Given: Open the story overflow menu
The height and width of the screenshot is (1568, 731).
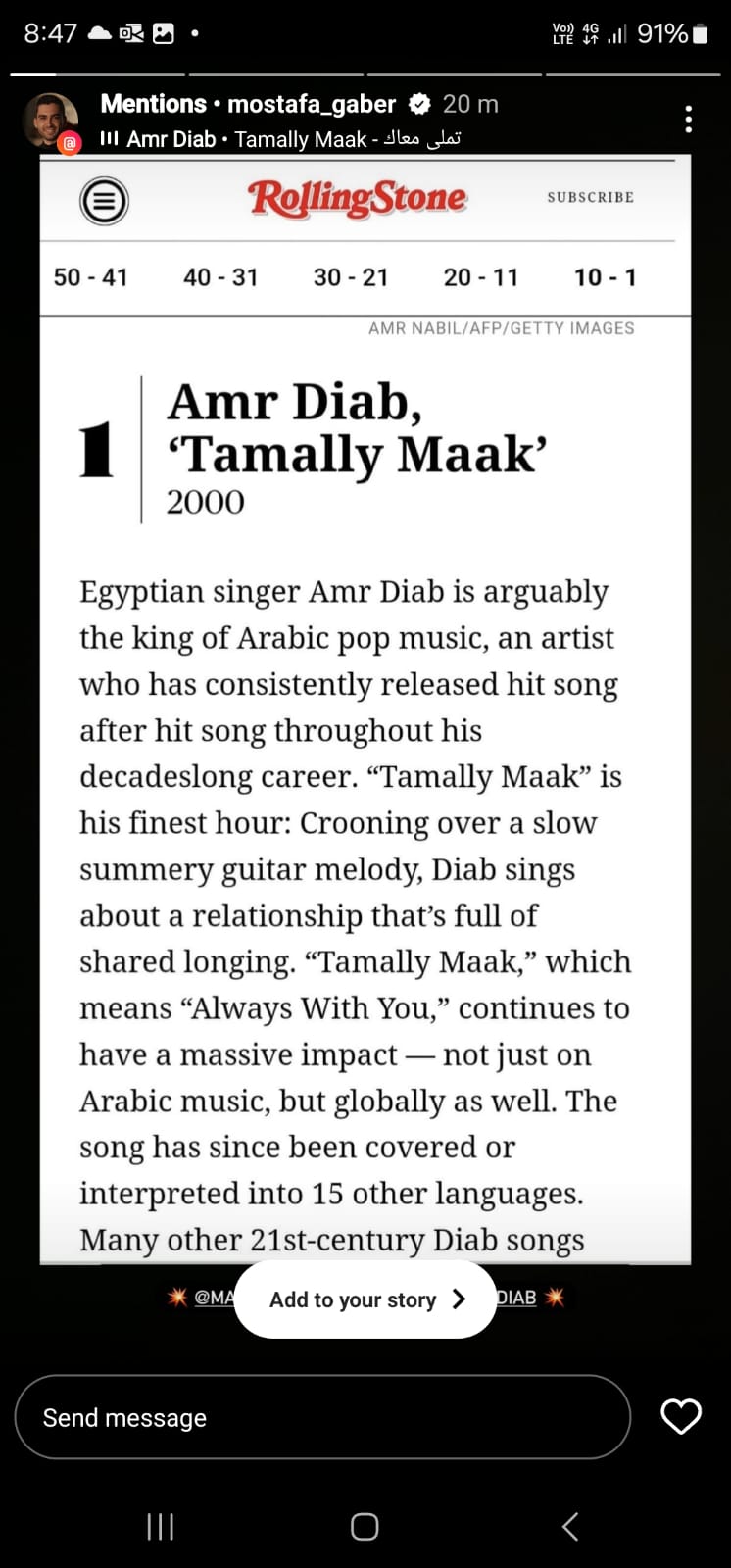Looking at the screenshot, I should click(689, 120).
